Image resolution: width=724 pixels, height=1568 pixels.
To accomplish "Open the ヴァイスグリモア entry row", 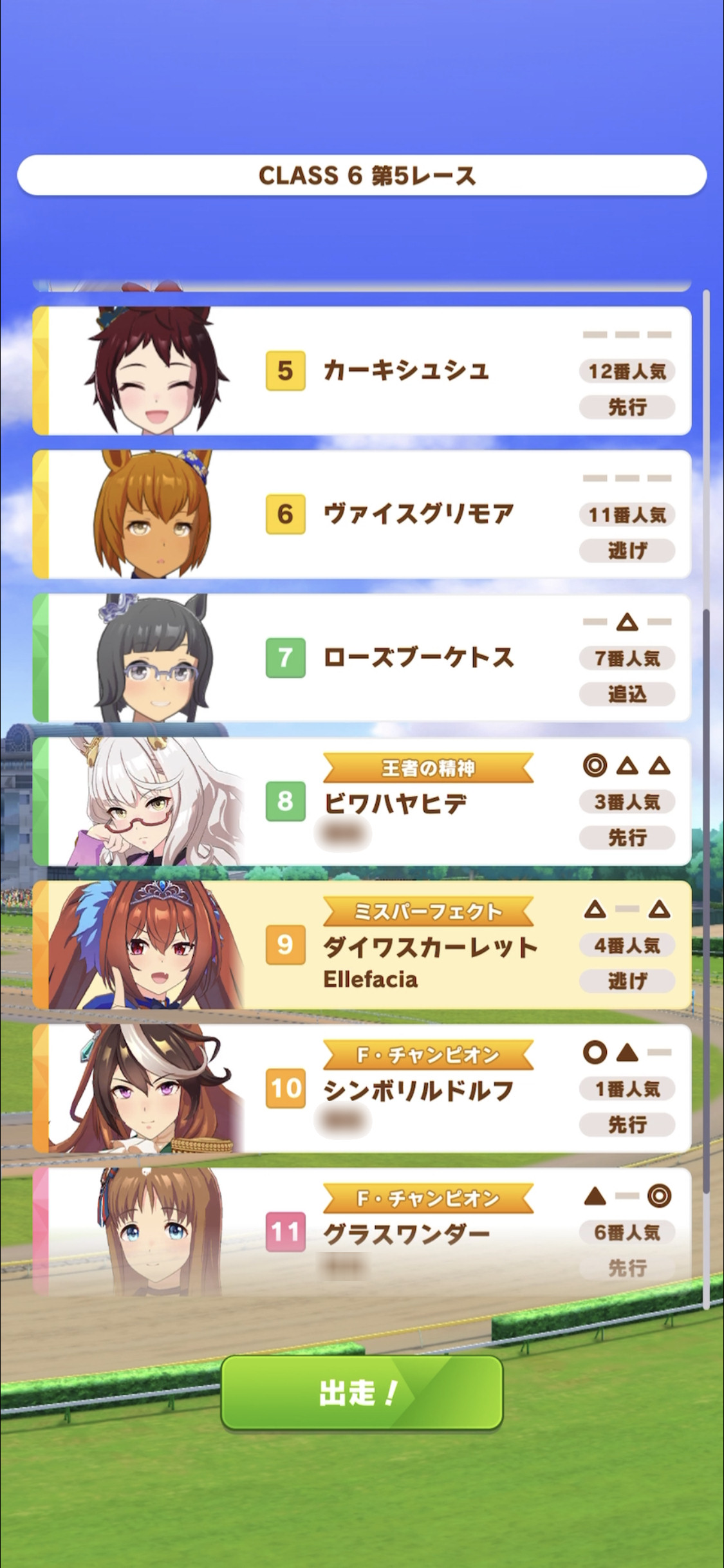I will (x=362, y=514).
